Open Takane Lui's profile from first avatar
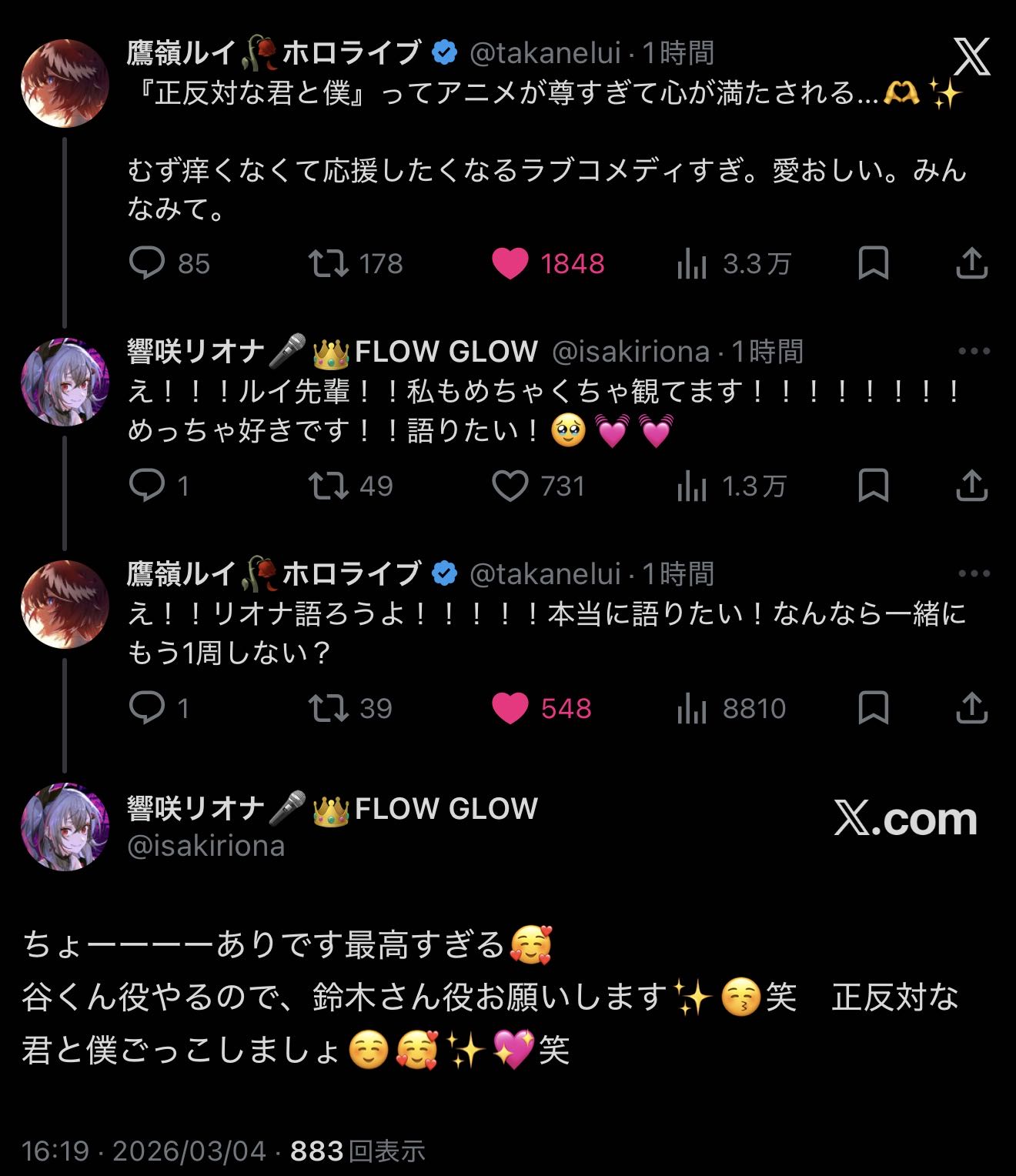The image size is (1016, 1176). coord(65,83)
